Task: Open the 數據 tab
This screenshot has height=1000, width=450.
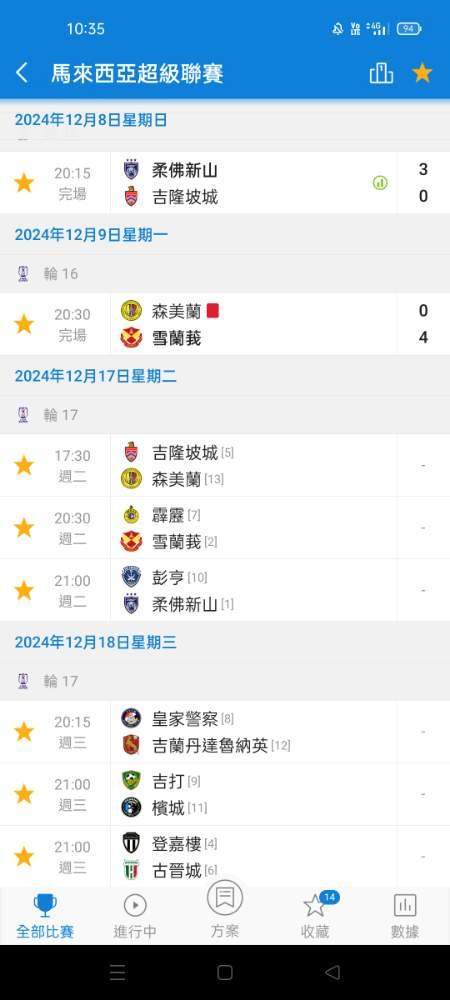Action: pyautogui.click(x=405, y=916)
